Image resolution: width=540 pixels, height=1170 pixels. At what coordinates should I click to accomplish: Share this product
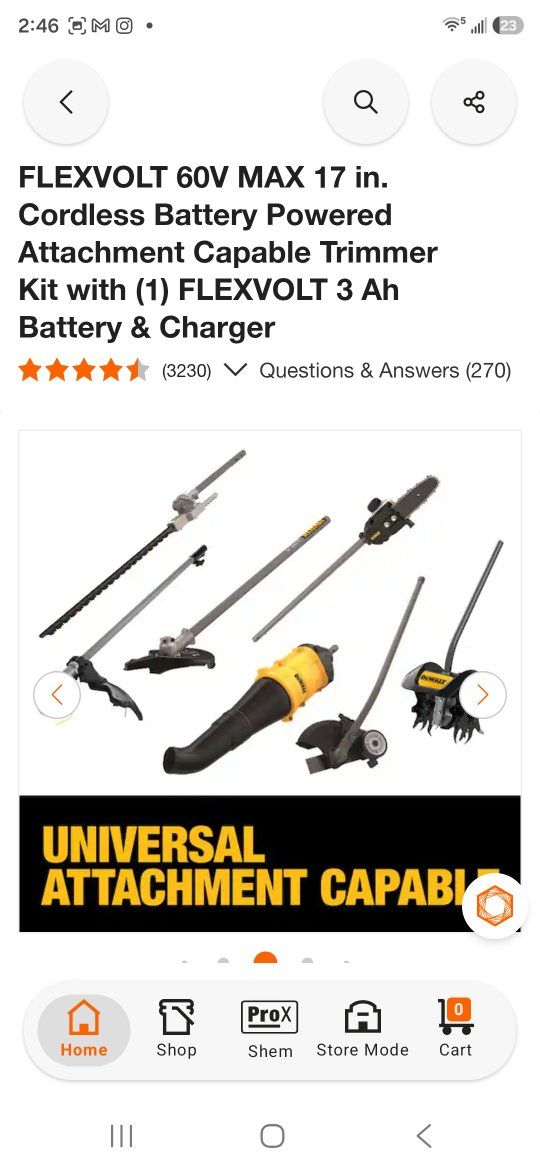coord(474,101)
